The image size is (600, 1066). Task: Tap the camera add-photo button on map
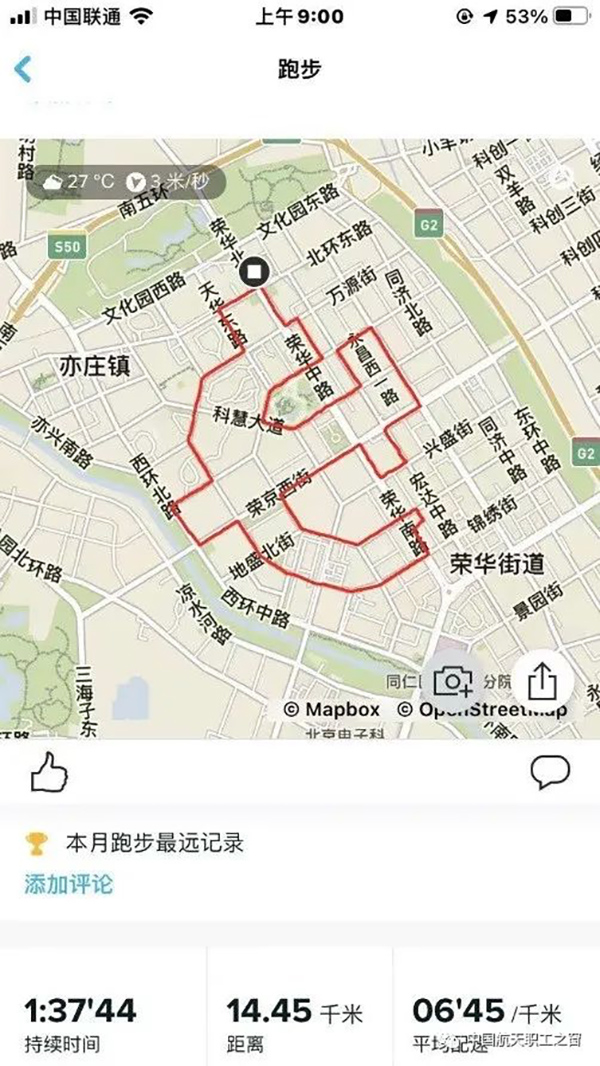tap(453, 681)
